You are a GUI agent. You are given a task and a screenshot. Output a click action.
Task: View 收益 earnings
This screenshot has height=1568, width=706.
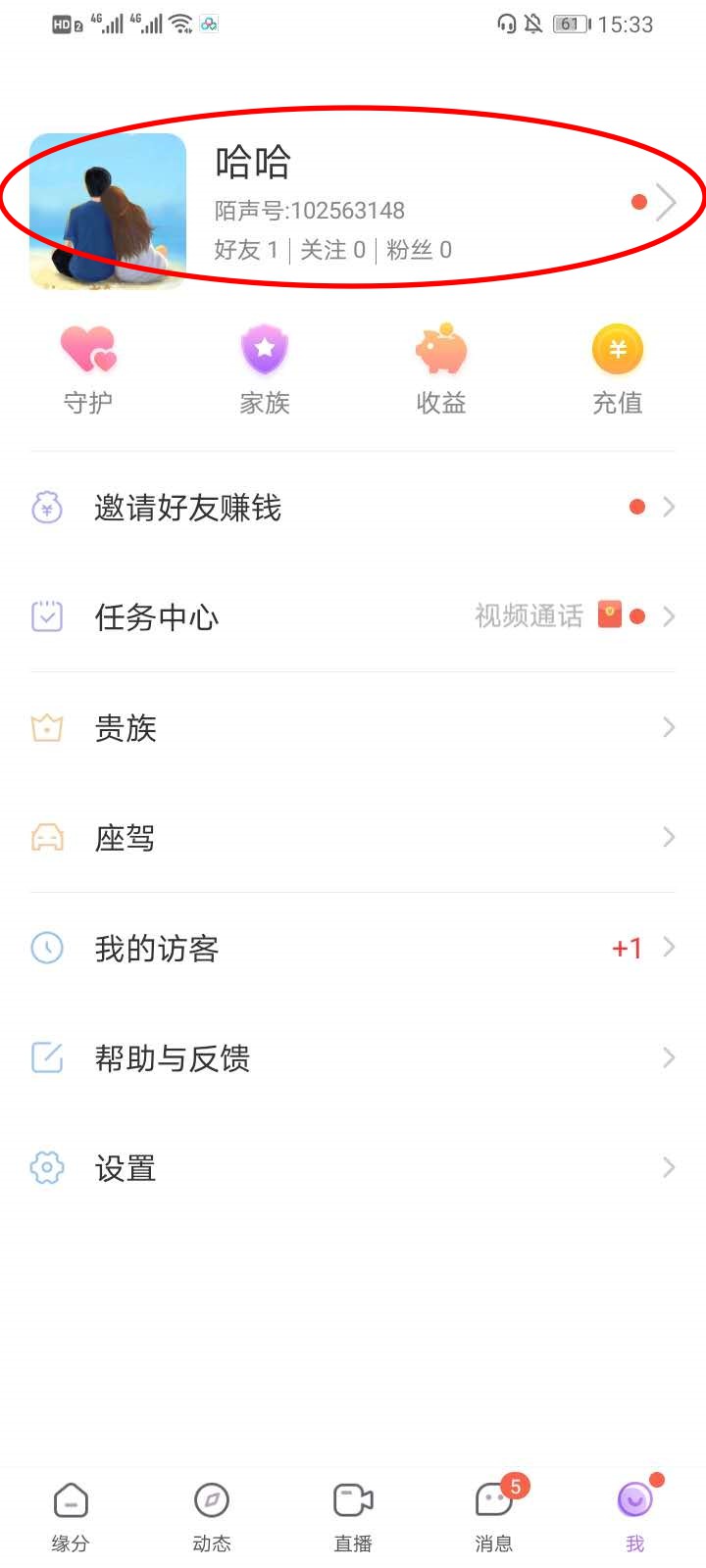pos(441,368)
